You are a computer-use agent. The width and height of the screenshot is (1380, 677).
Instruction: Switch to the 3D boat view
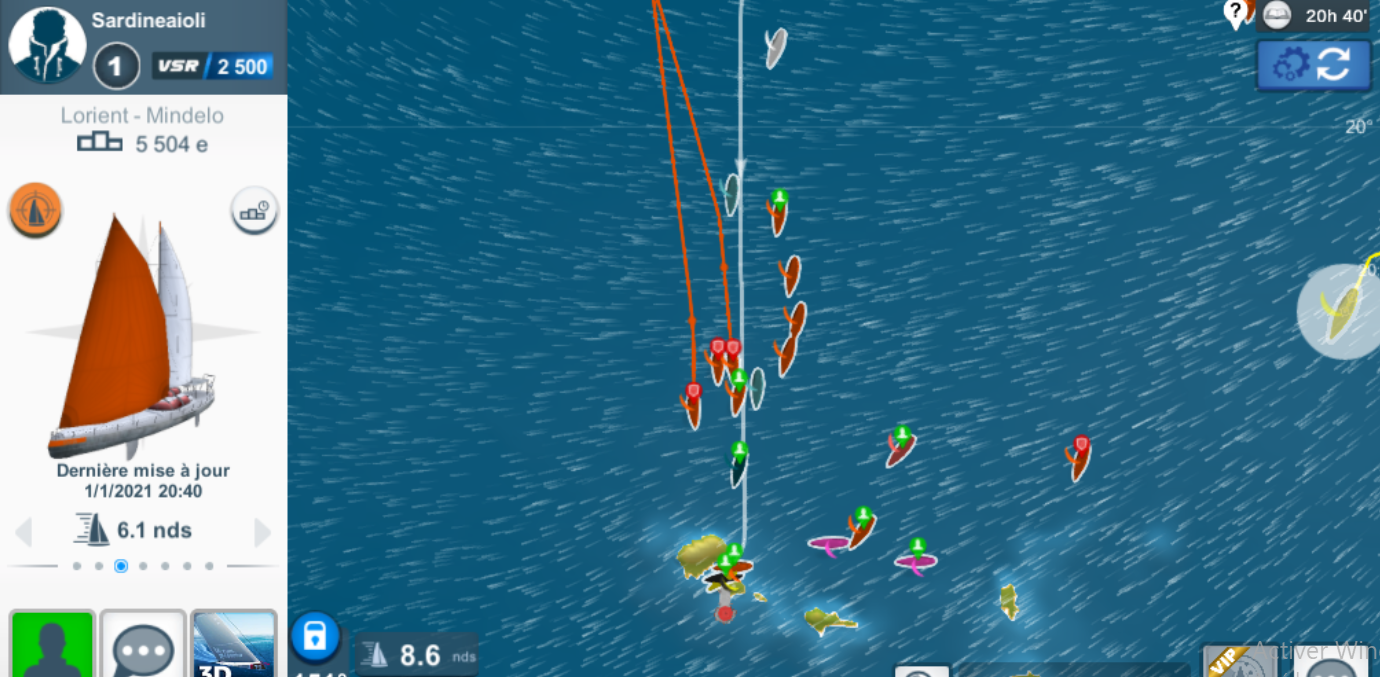233,645
